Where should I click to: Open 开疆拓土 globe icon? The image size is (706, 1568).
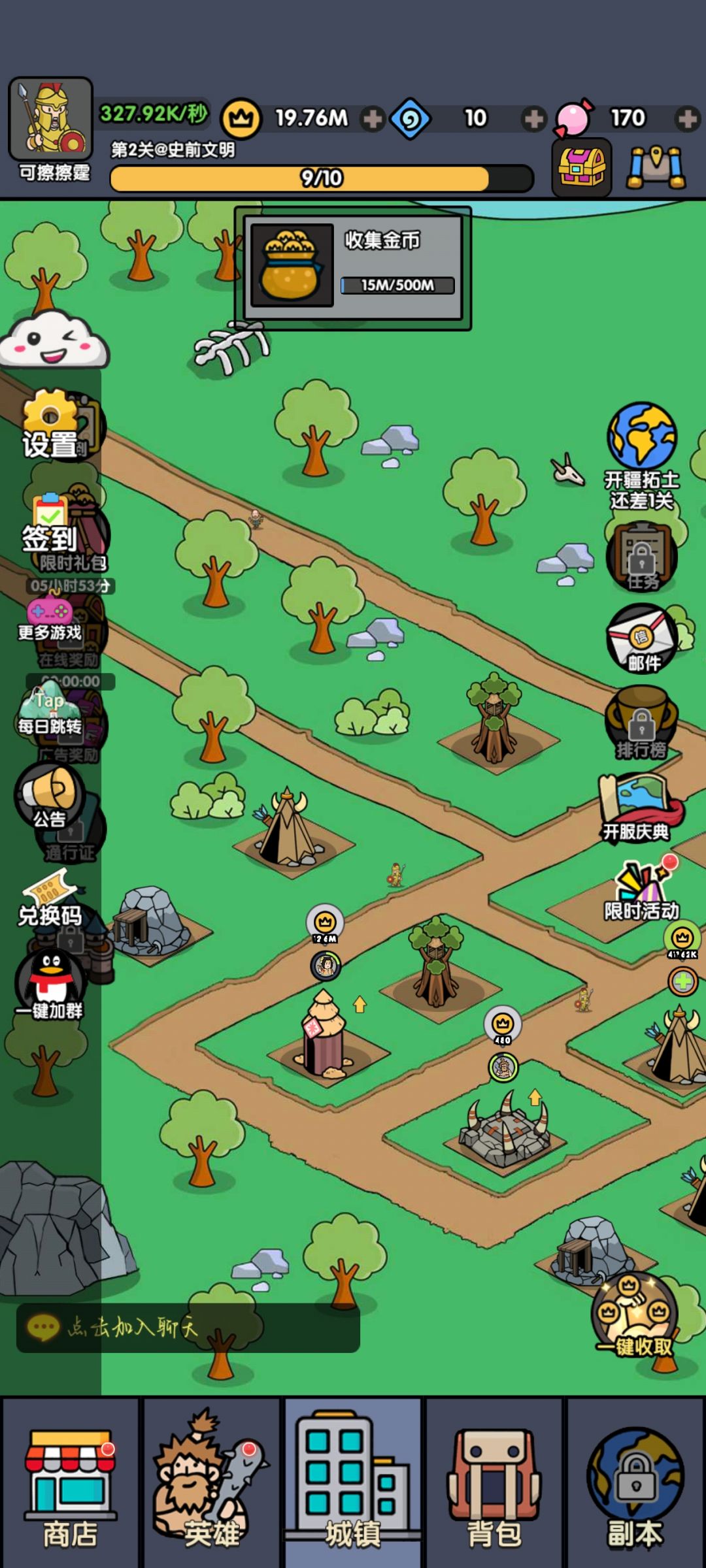(x=642, y=455)
